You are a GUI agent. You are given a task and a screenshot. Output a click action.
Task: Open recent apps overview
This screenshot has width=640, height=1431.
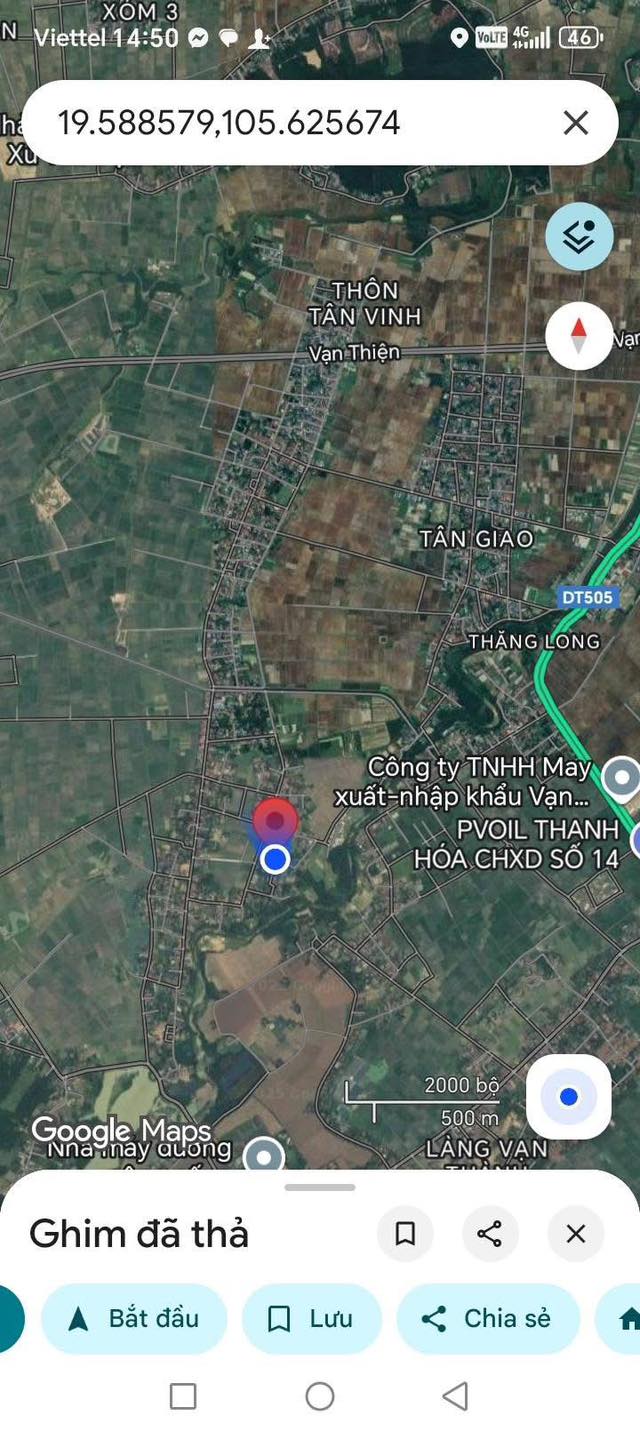(183, 1396)
